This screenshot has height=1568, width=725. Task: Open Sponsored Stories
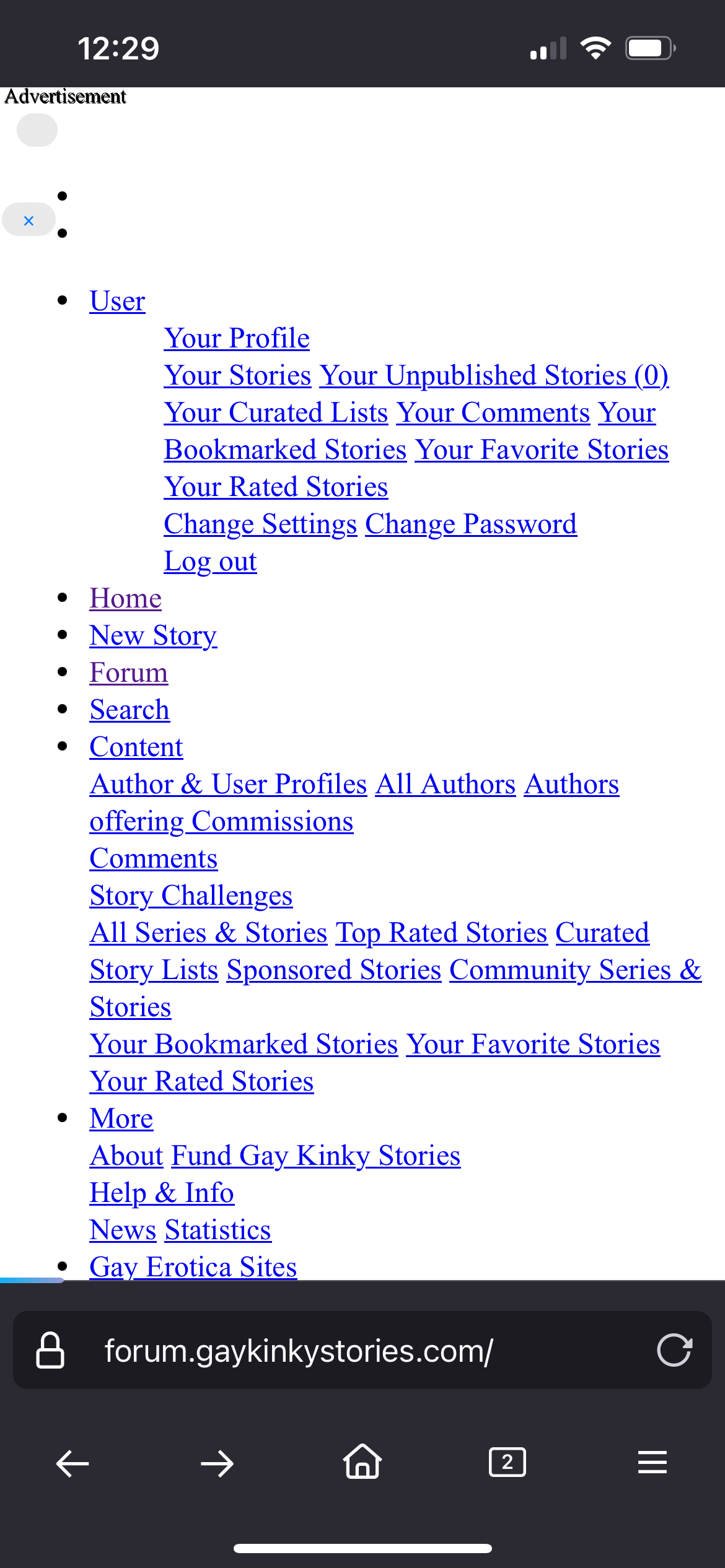pyautogui.click(x=334, y=970)
